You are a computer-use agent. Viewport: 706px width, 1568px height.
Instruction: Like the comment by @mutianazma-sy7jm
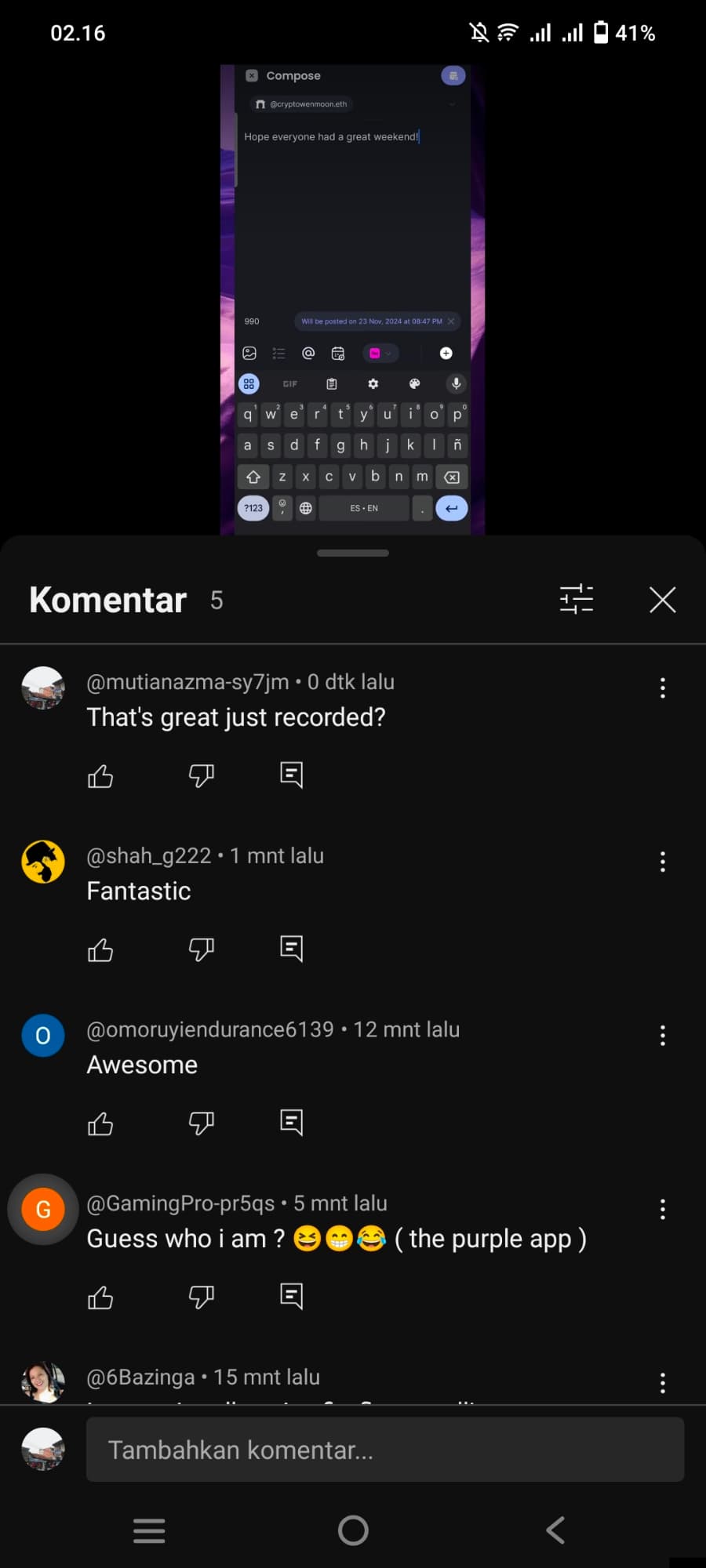coord(100,776)
